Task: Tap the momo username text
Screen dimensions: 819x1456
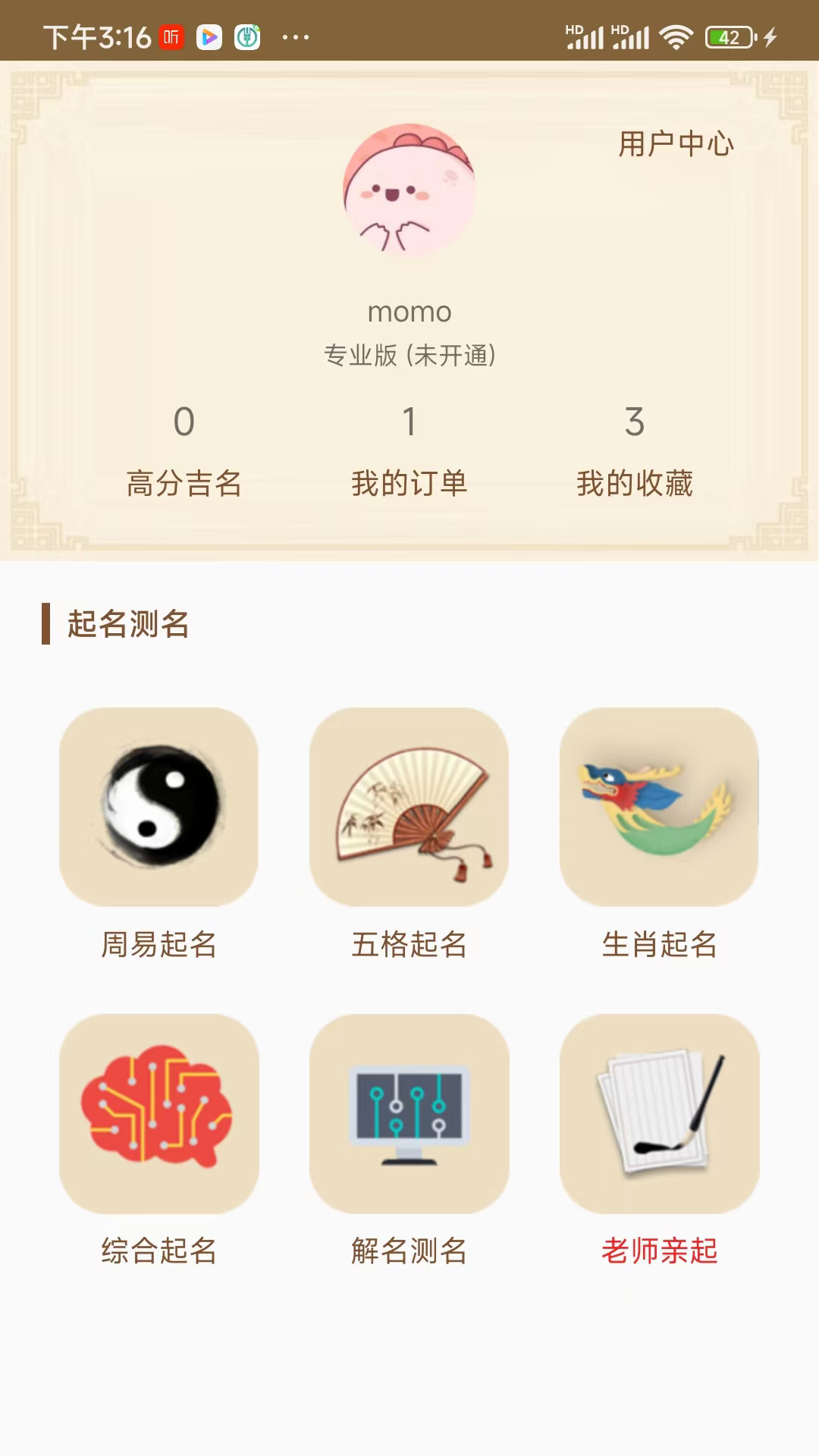Action: tap(409, 311)
